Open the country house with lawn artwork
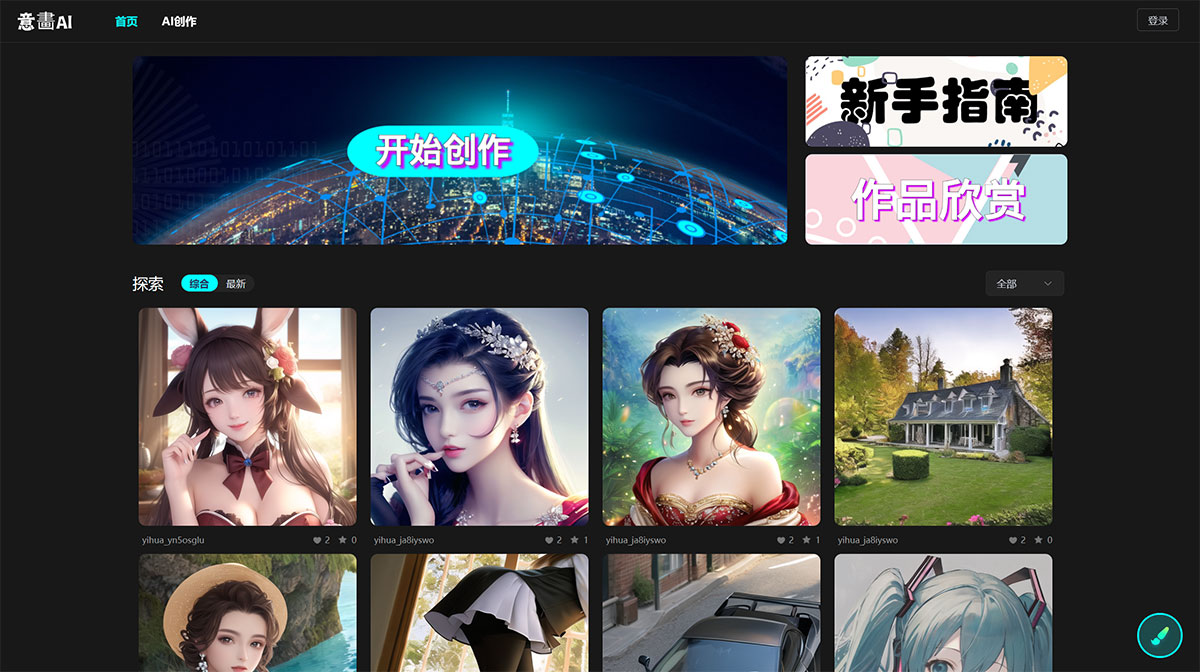This screenshot has width=1200, height=672. tap(943, 416)
